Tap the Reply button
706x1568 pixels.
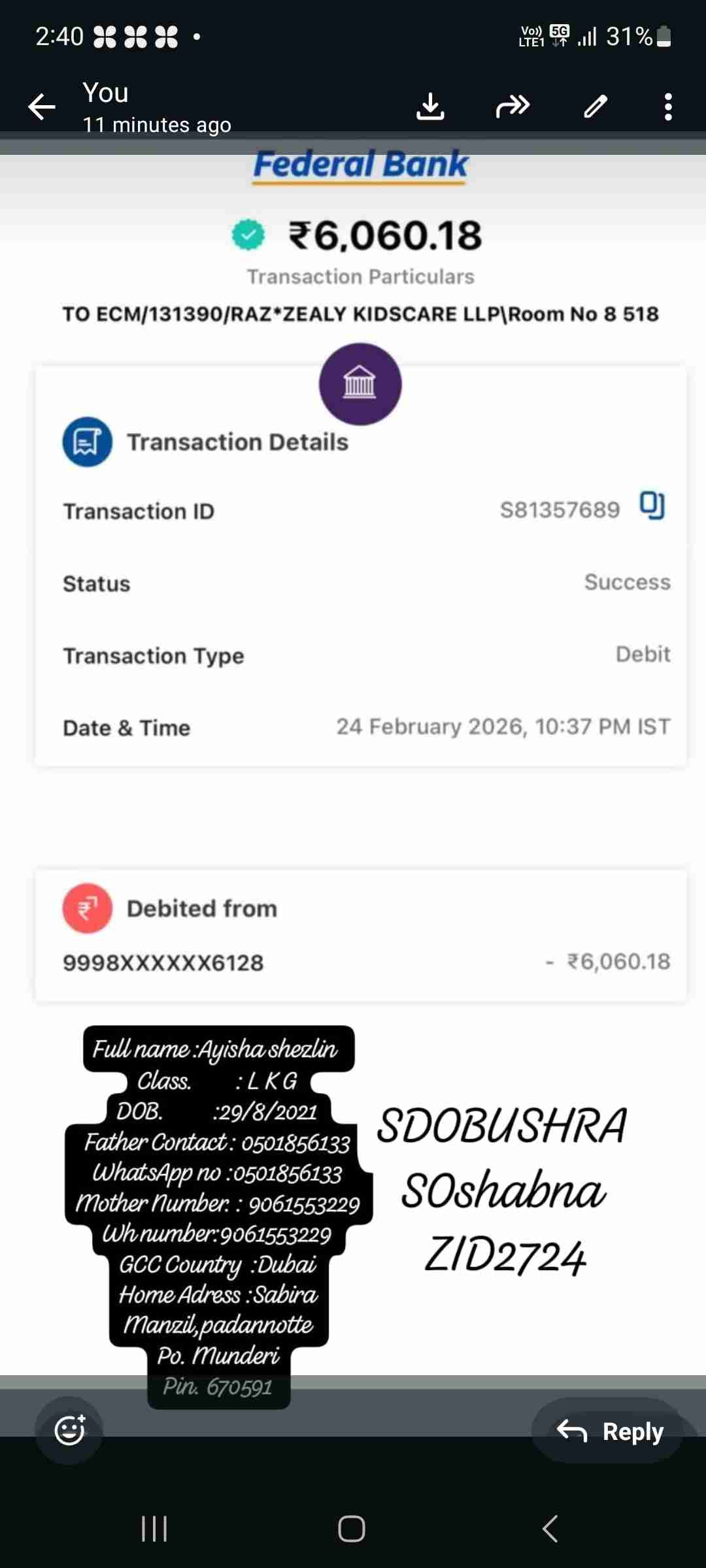[x=609, y=1431]
